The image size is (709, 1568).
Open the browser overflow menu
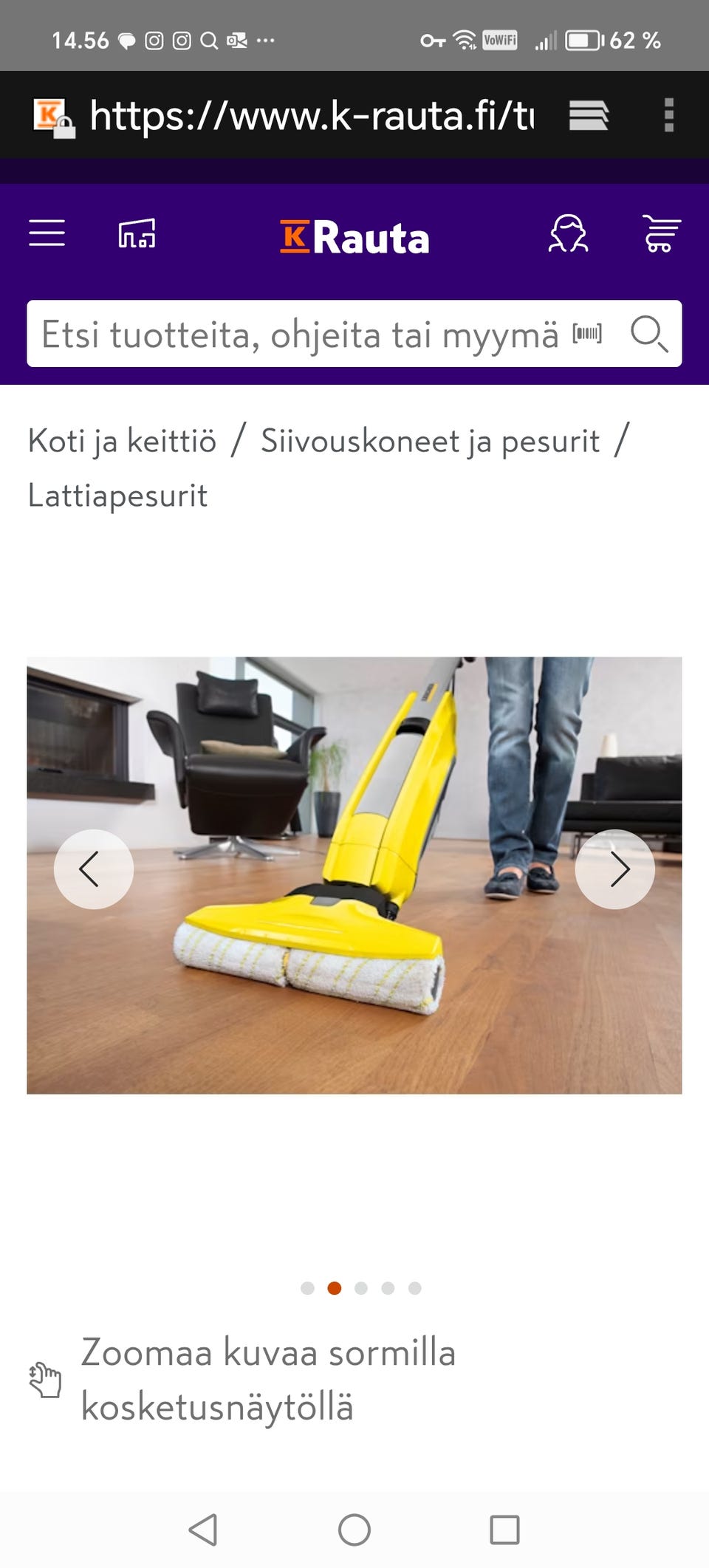669,115
